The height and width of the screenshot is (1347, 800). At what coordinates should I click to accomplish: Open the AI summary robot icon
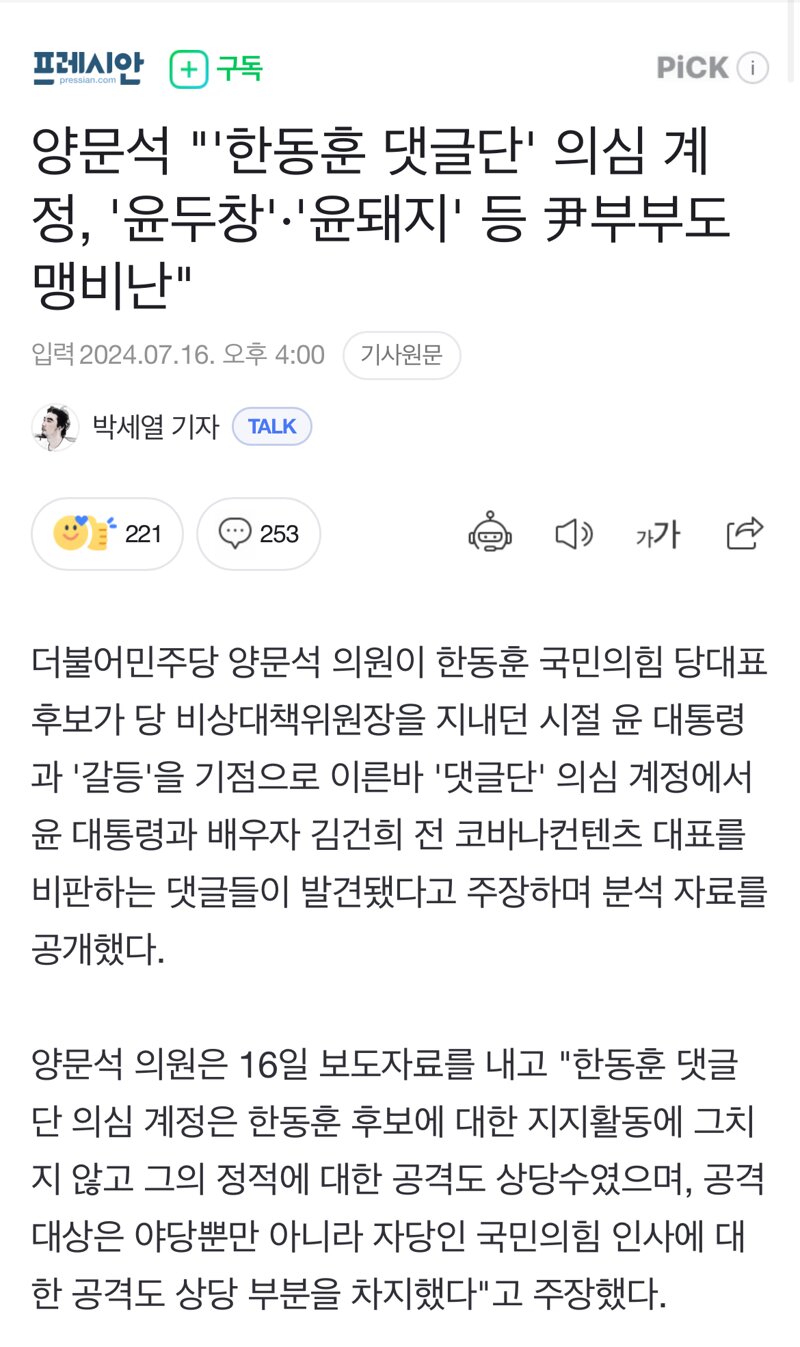click(x=490, y=534)
